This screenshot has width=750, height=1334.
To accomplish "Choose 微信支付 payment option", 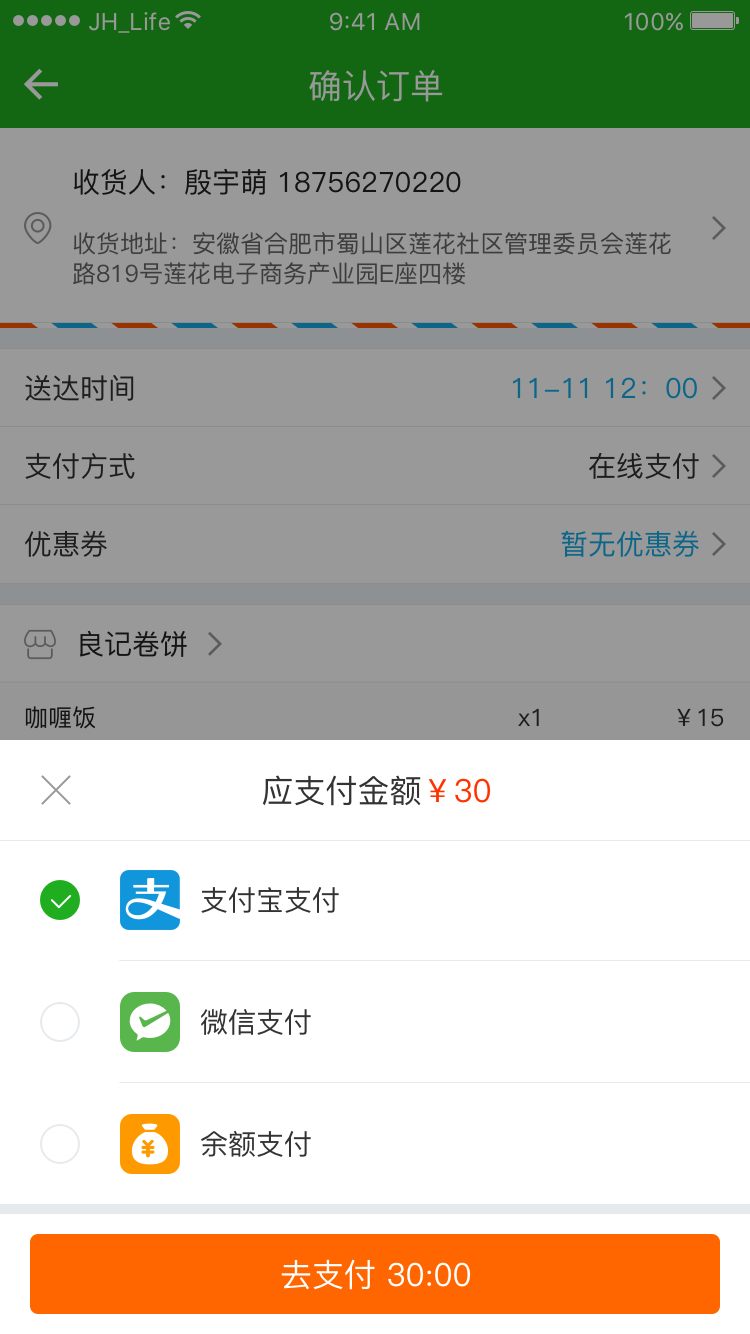I will click(375, 1022).
